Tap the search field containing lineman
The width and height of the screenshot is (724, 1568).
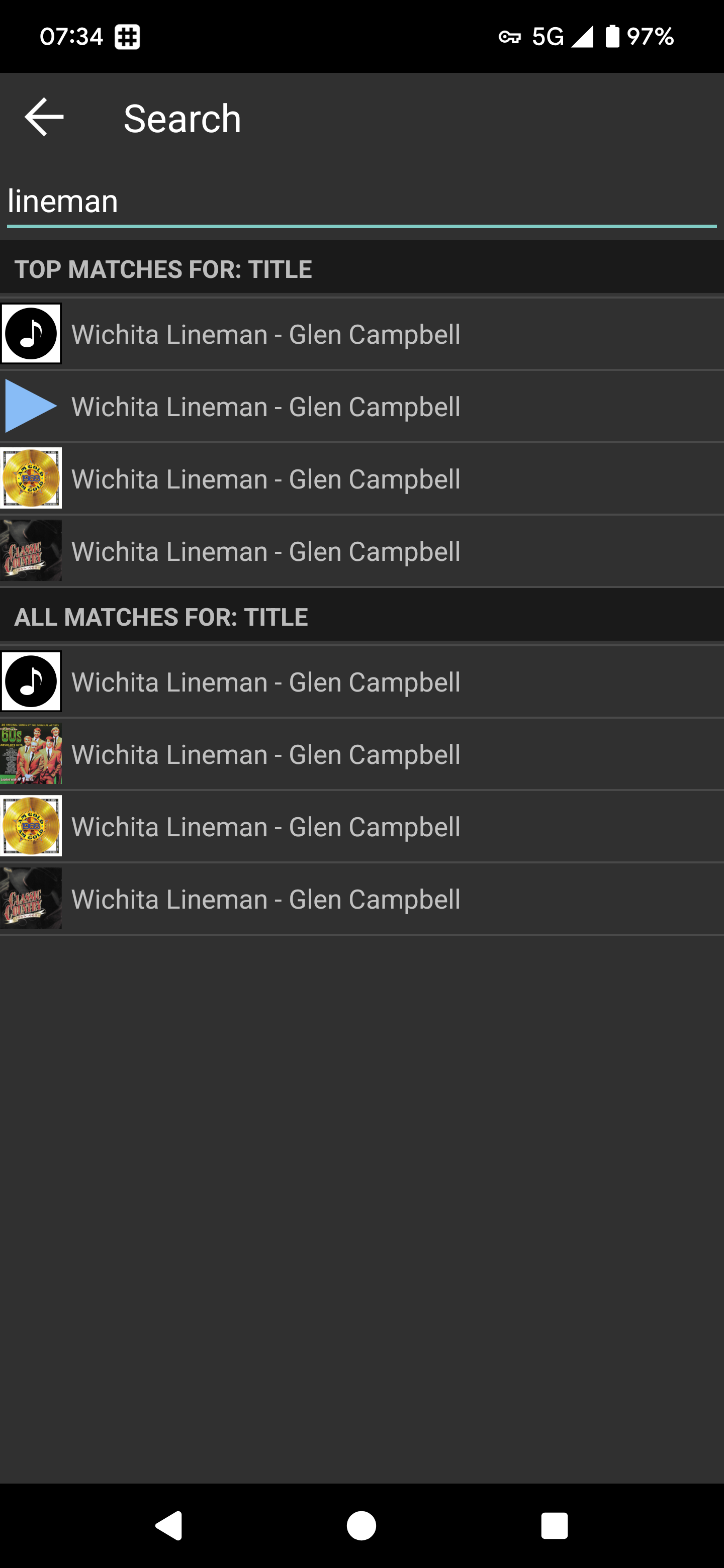[361, 202]
